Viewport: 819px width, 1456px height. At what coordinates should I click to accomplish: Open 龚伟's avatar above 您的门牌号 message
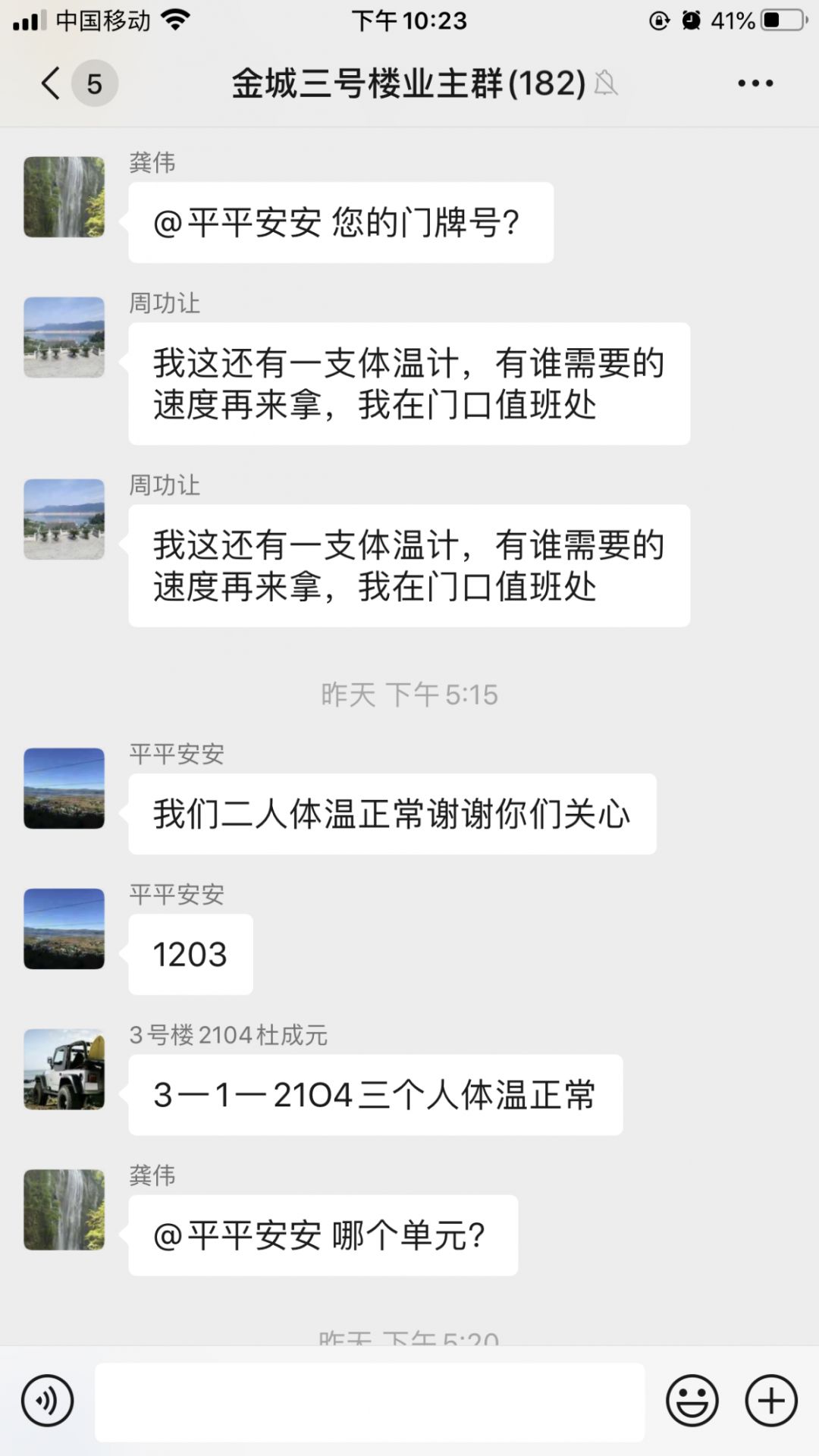64,197
